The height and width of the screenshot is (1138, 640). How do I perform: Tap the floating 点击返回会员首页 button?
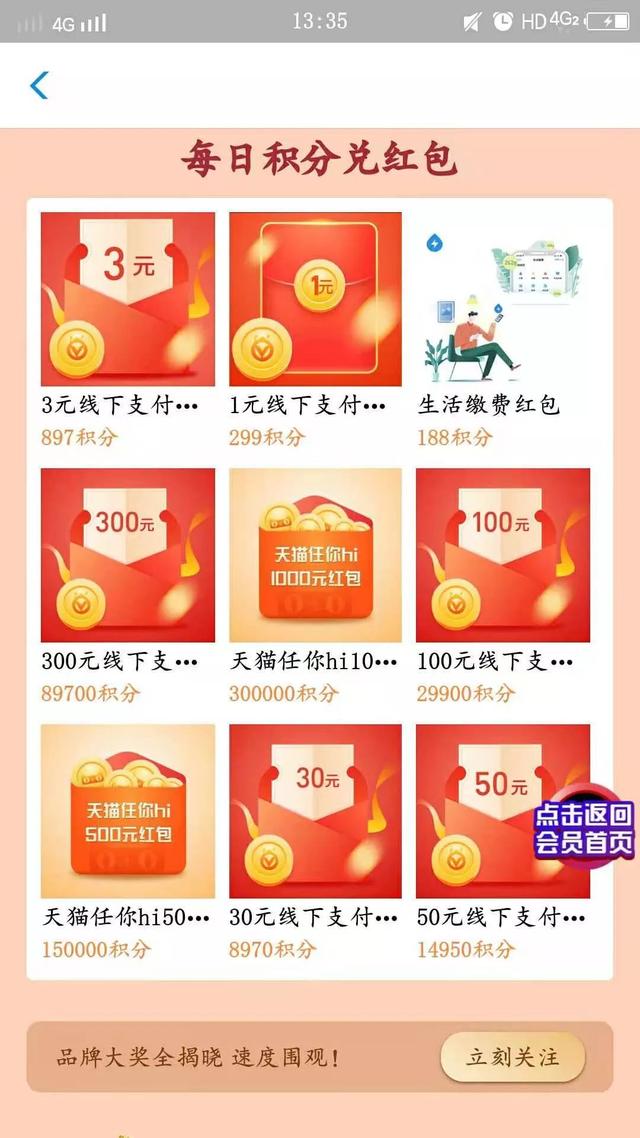[x=583, y=828]
